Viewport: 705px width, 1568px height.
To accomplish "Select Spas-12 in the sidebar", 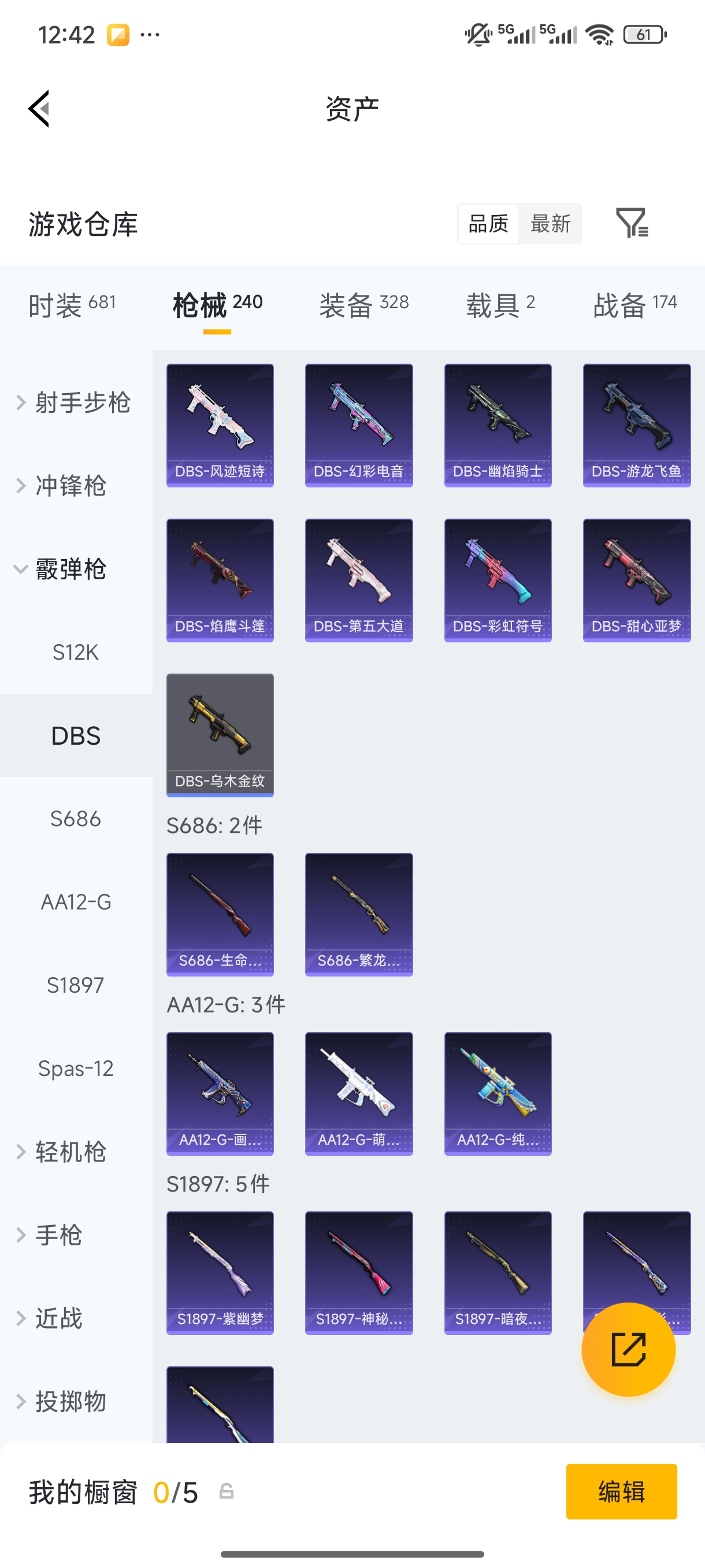I will click(76, 1068).
